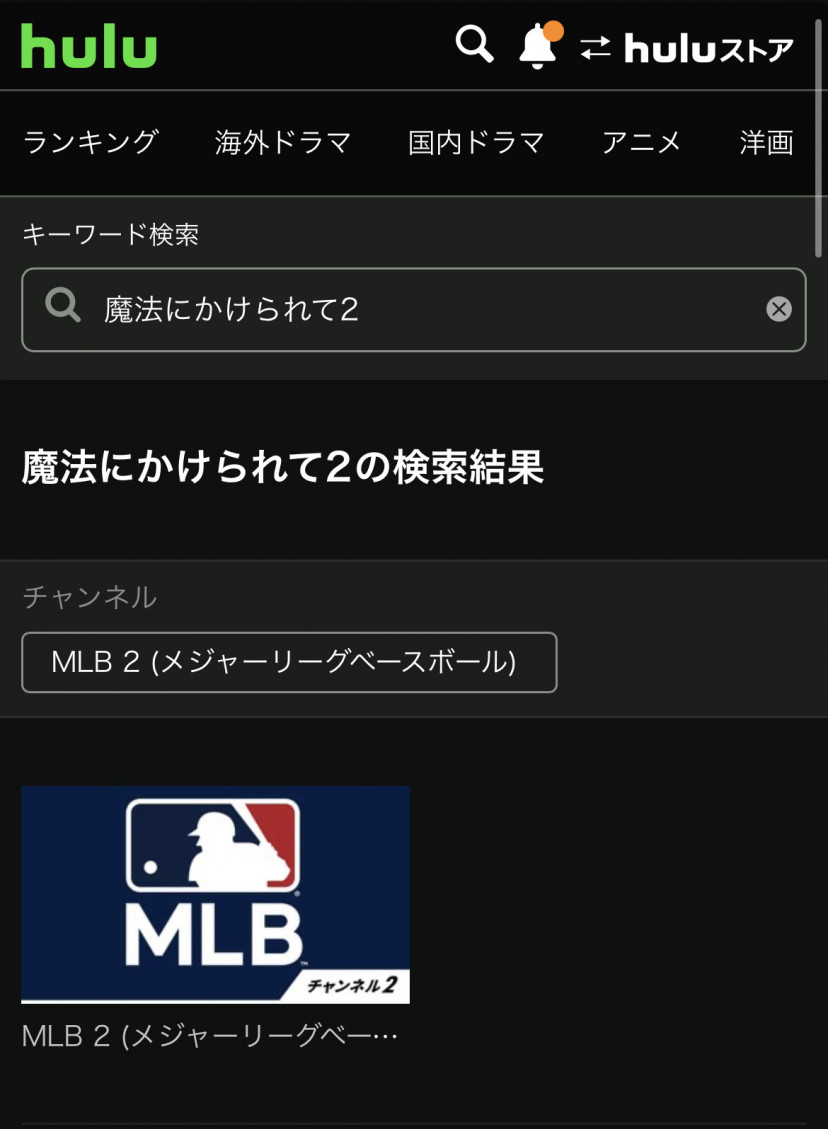Go to the Hulu home logo
828x1129 pixels.
(89, 46)
